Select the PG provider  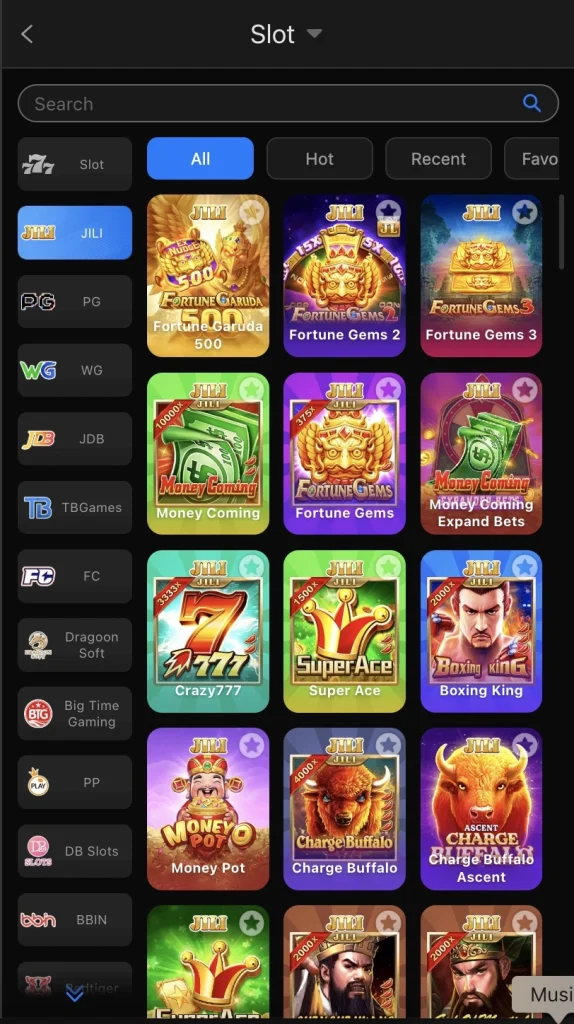click(x=74, y=302)
